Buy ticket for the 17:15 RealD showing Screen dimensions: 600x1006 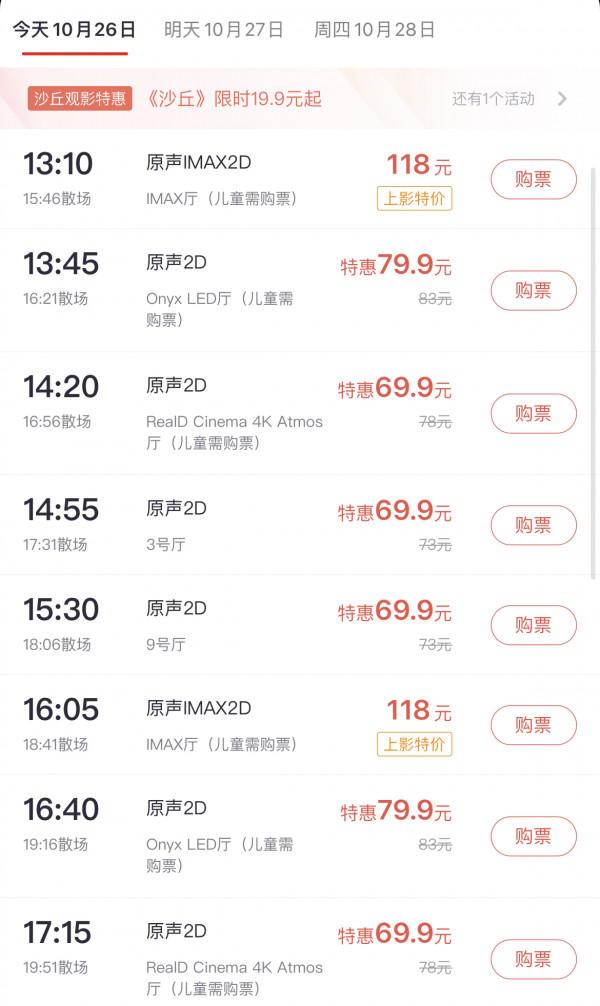coord(533,959)
